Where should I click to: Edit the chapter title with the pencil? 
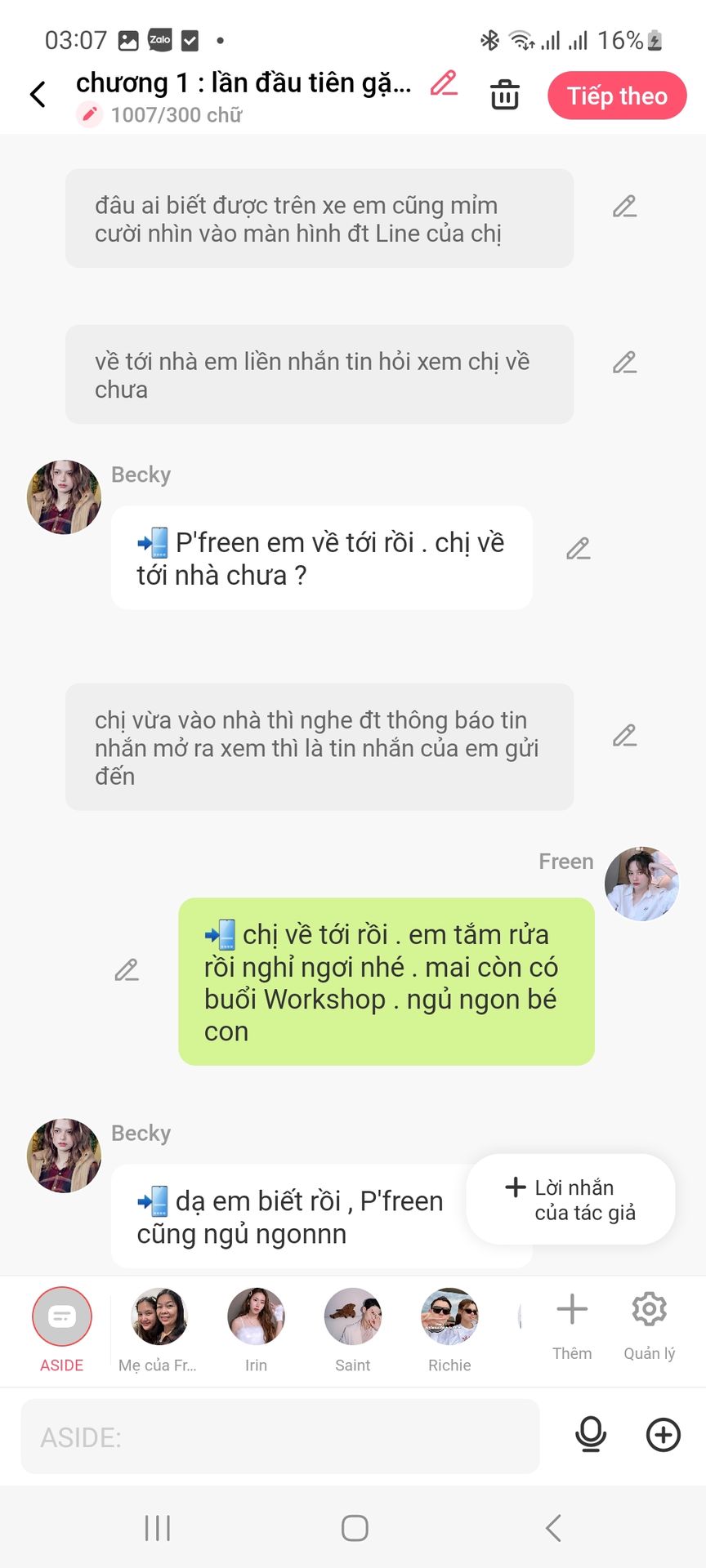[x=444, y=83]
